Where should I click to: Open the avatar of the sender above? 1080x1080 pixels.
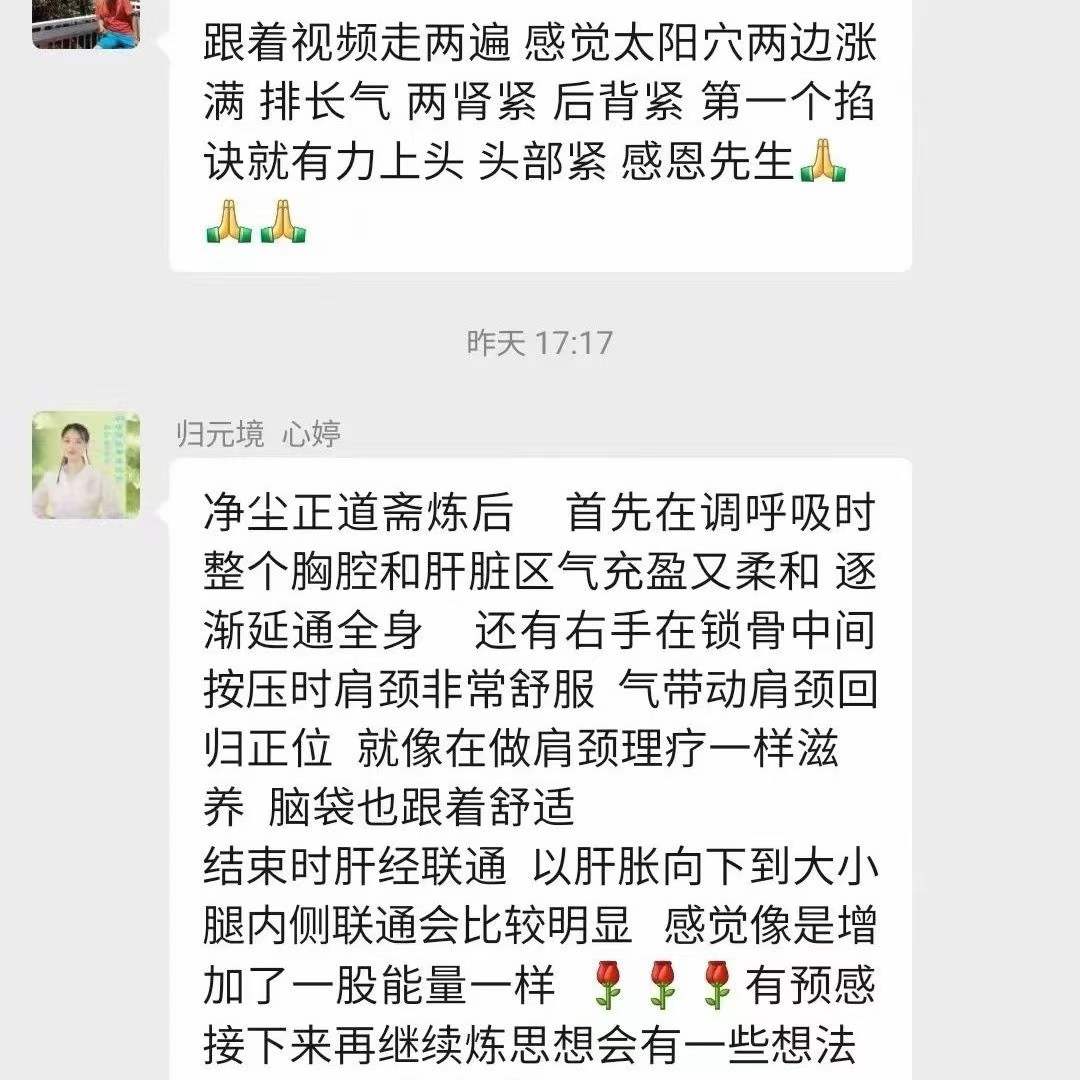[x=86, y=22]
